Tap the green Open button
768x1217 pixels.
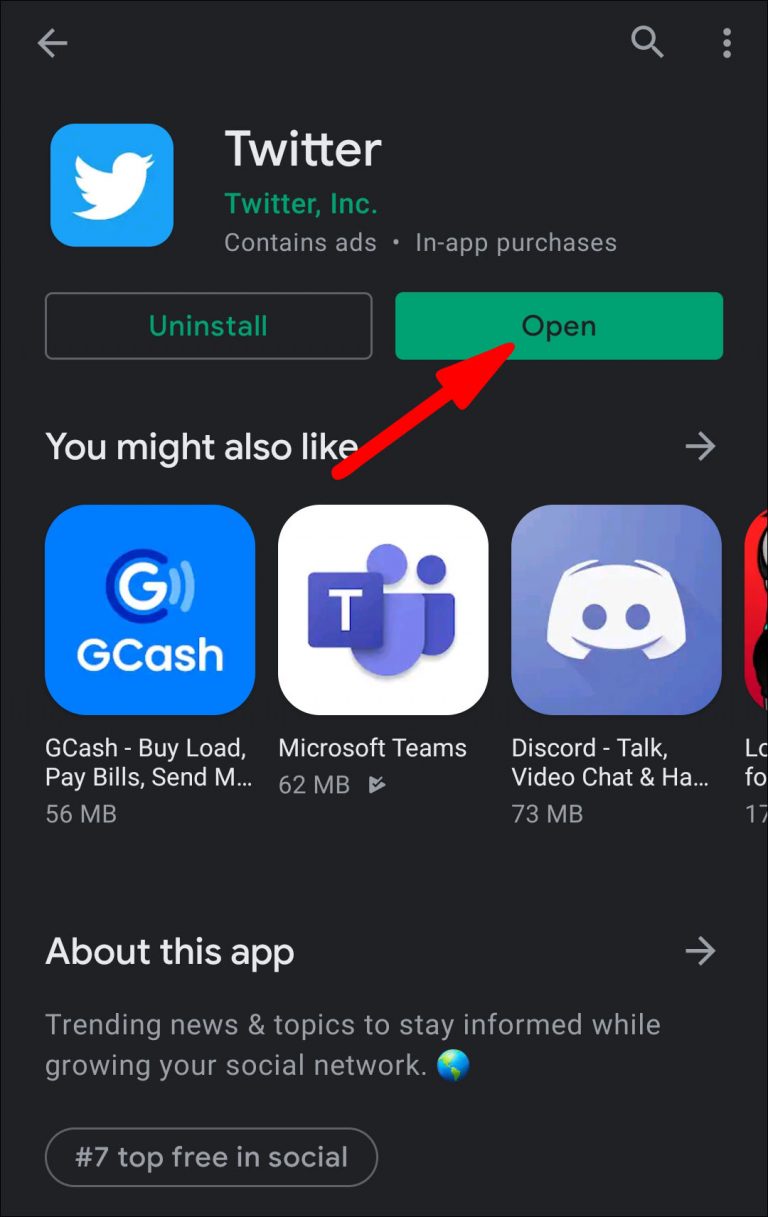pos(558,326)
